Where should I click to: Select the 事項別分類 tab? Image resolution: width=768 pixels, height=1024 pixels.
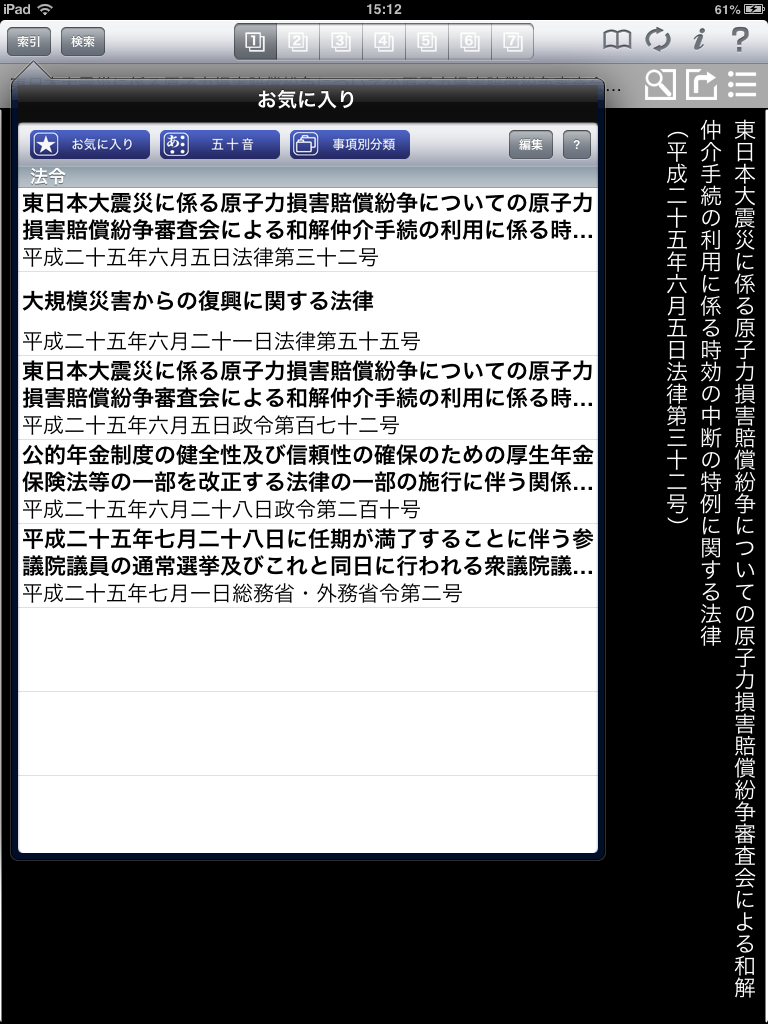350,144
